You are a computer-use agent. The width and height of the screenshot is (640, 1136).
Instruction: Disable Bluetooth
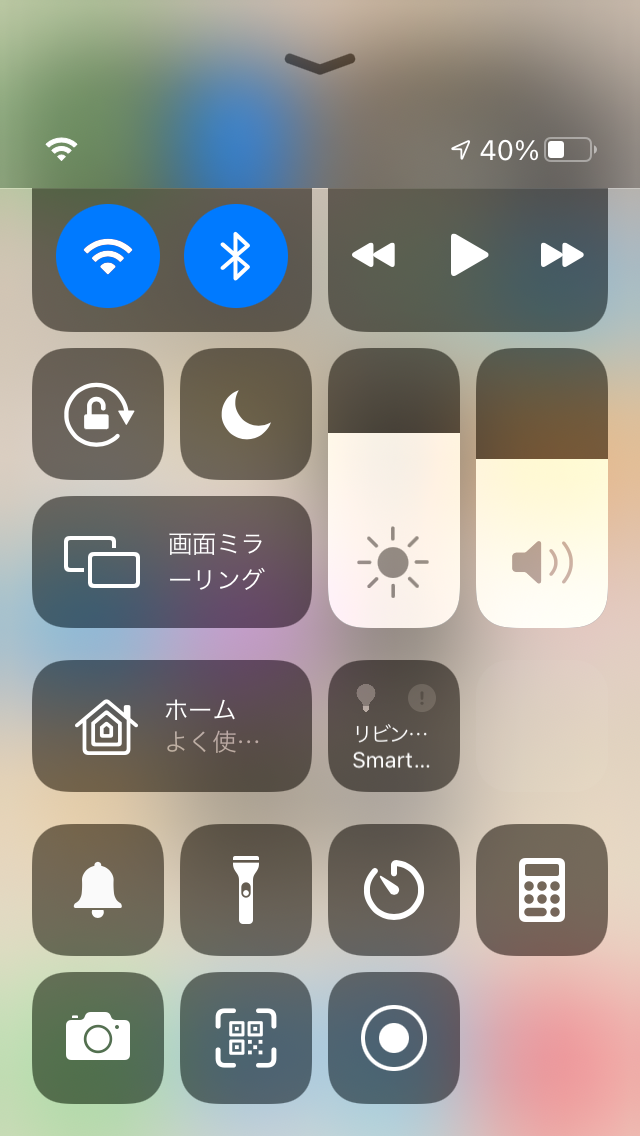point(236,256)
